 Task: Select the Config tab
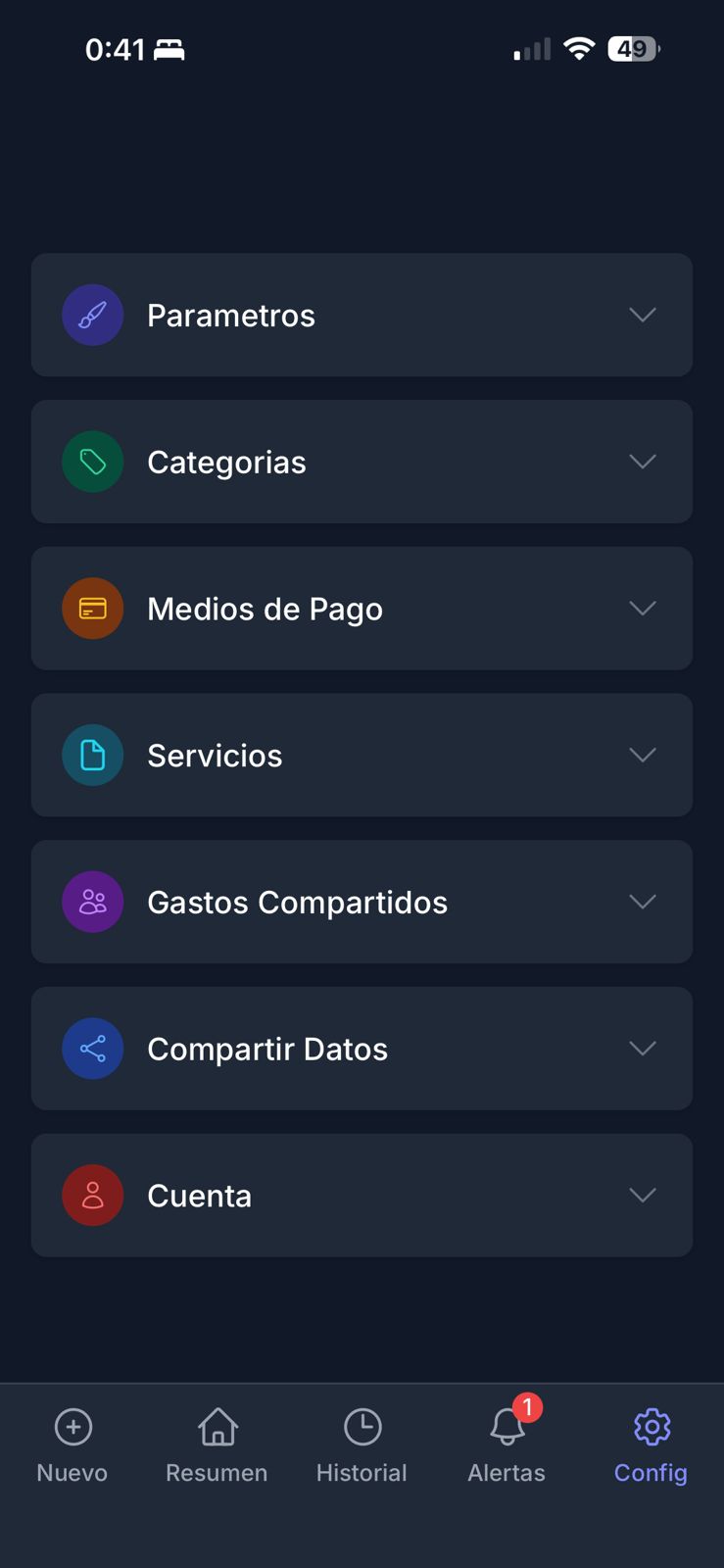[651, 1445]
